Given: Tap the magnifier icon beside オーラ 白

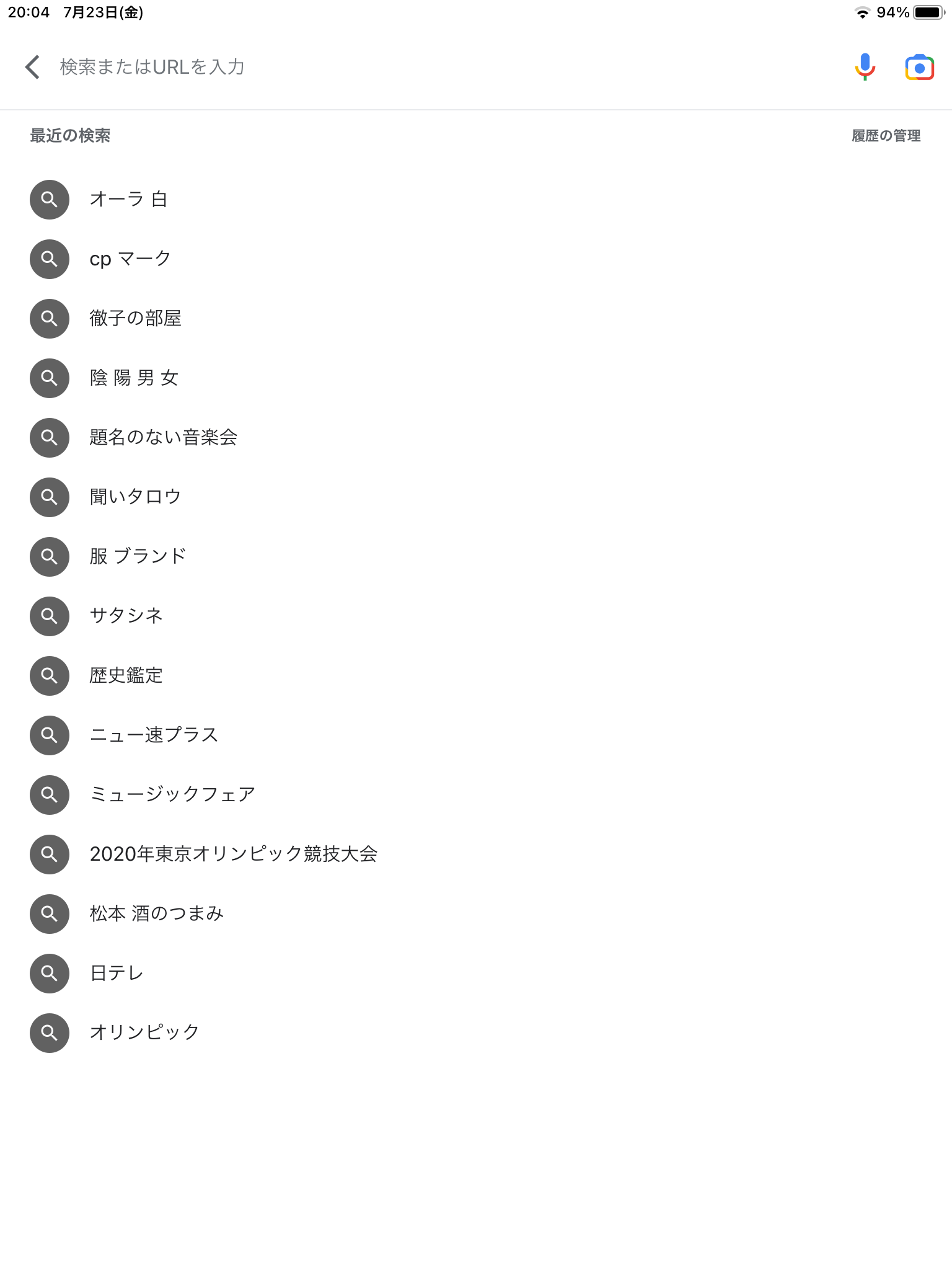Looking at the screenshot, I should point(50,199).
